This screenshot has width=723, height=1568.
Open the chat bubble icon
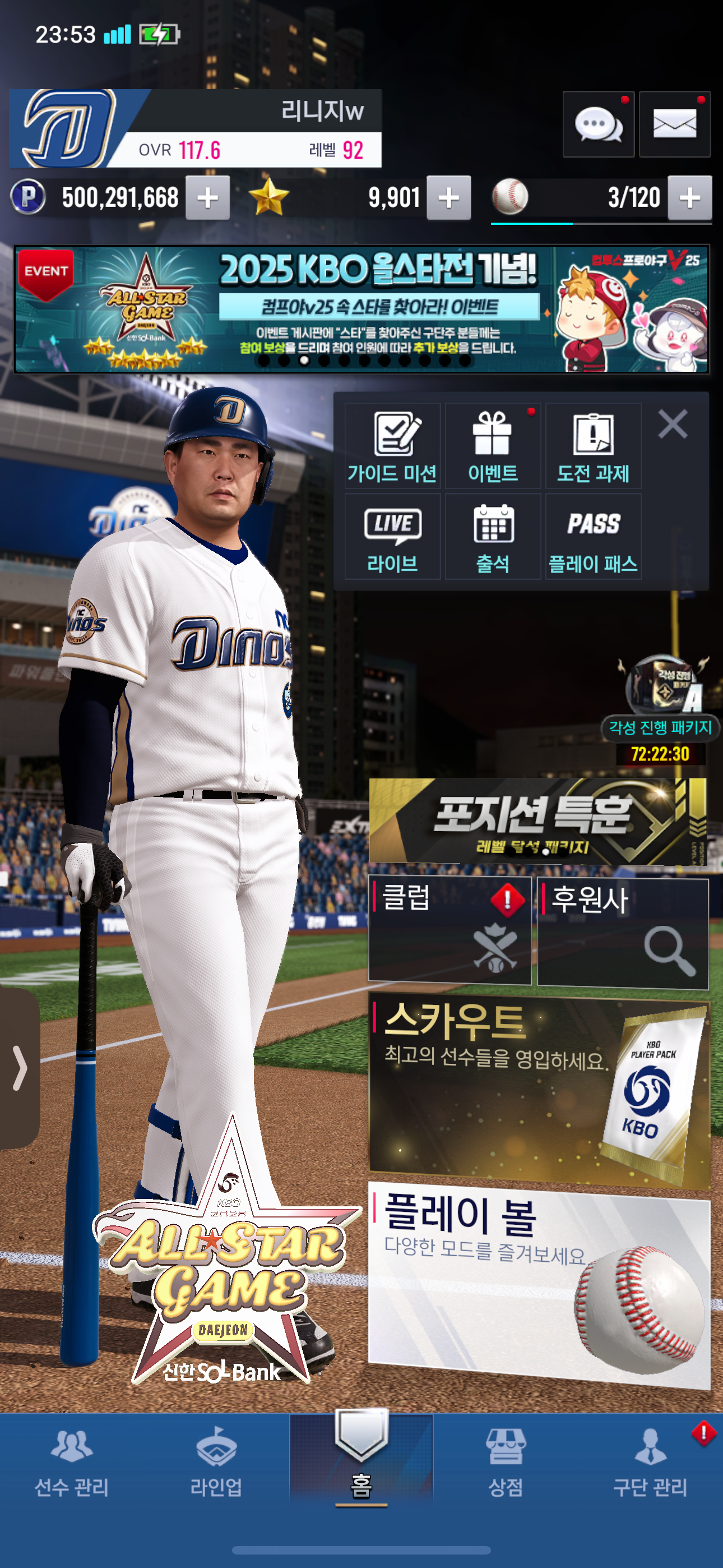pyautogui.click(x=597, y=125)
